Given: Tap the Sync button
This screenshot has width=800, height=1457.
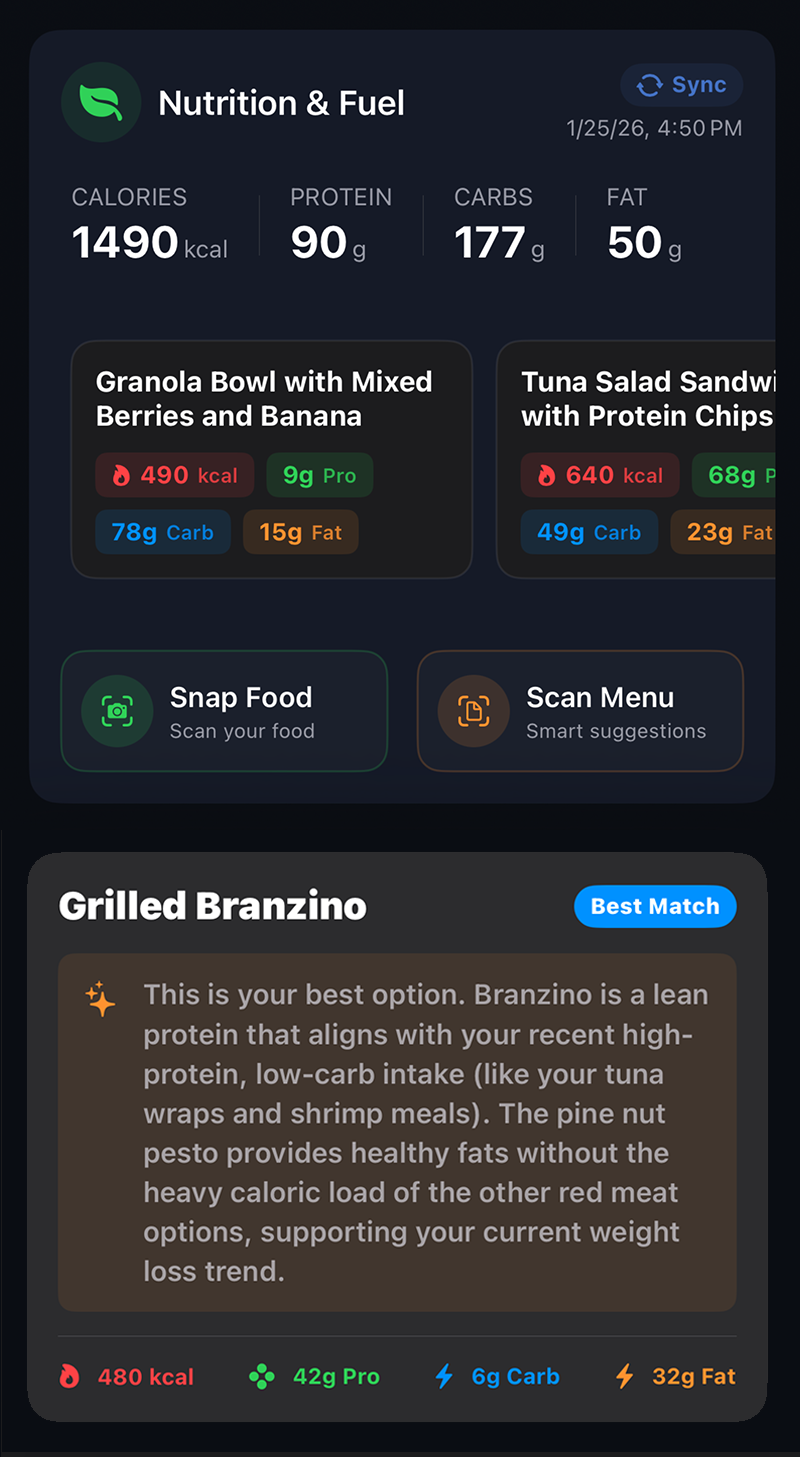Looking at the screenshot, I should (681, 85).
